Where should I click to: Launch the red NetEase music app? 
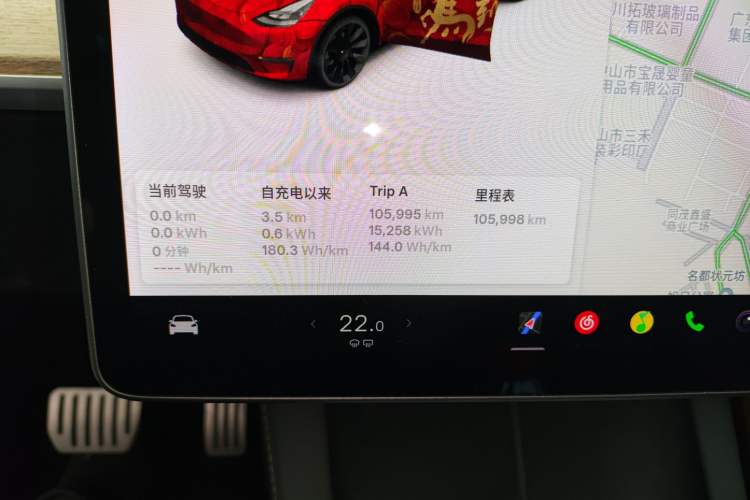click(587, 323)
